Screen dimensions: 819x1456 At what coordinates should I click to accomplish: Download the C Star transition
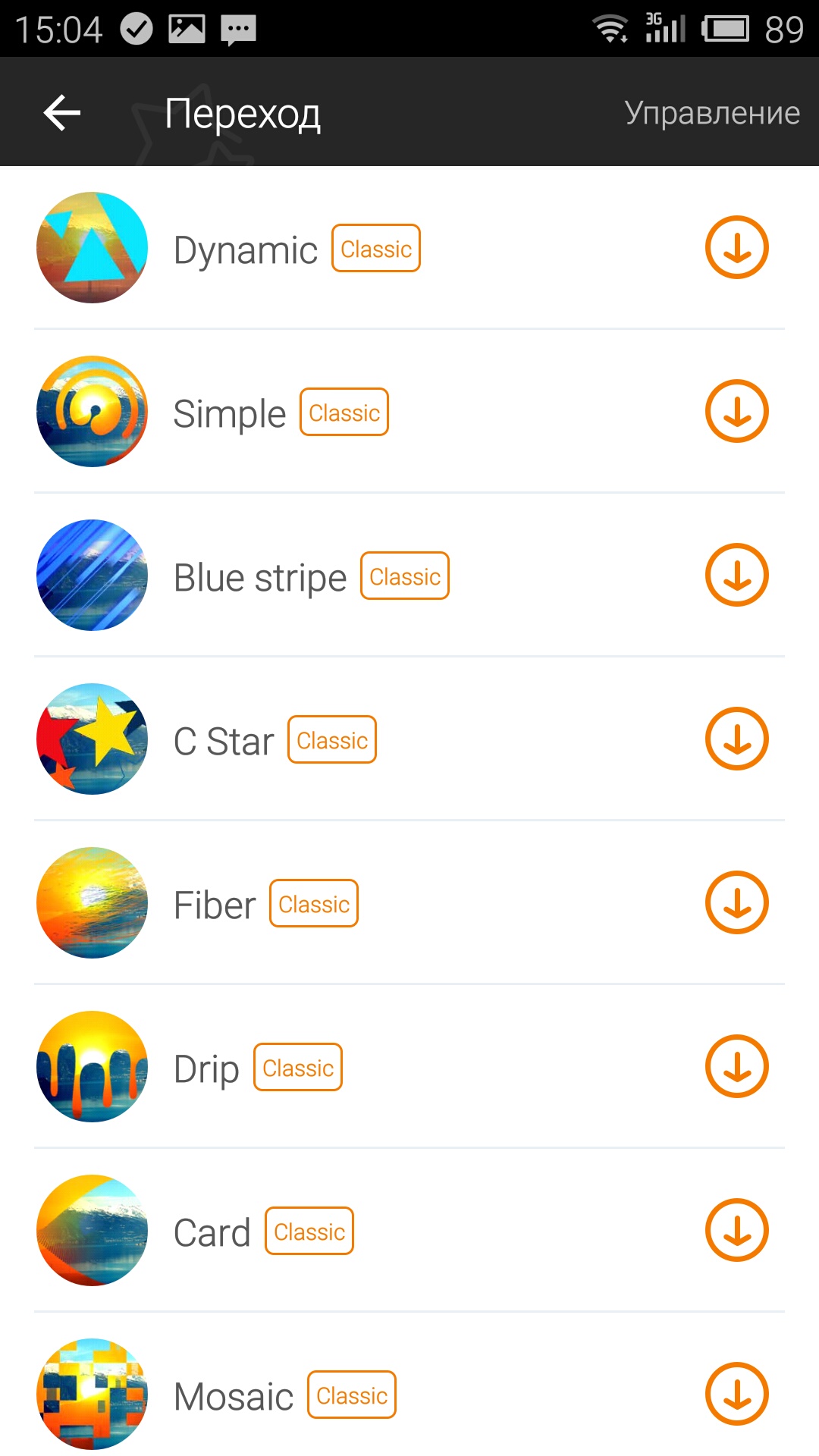[x=736, y=739]
